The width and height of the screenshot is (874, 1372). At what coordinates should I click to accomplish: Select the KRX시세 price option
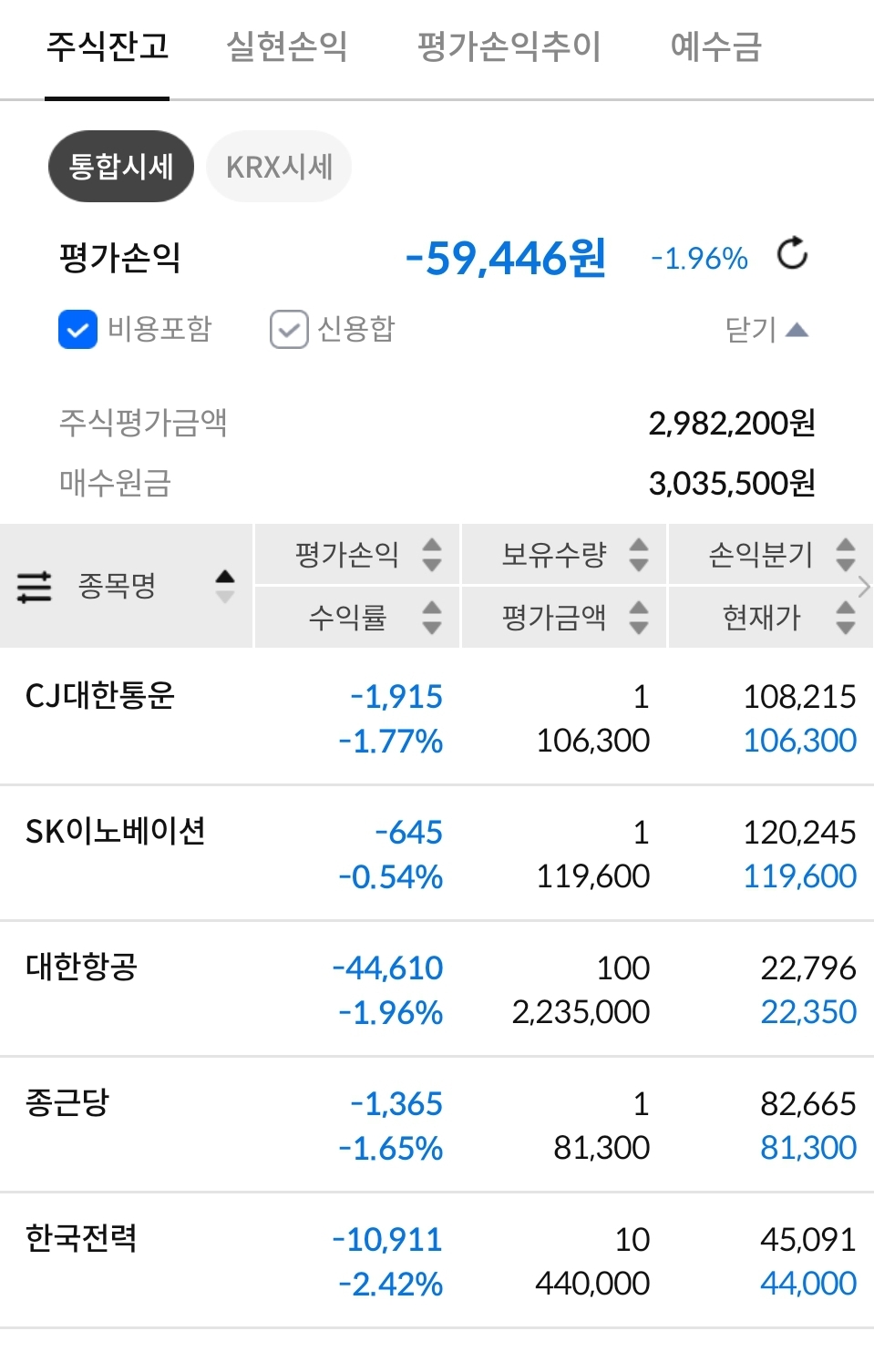pyautogui.click(x=279, y=167)
